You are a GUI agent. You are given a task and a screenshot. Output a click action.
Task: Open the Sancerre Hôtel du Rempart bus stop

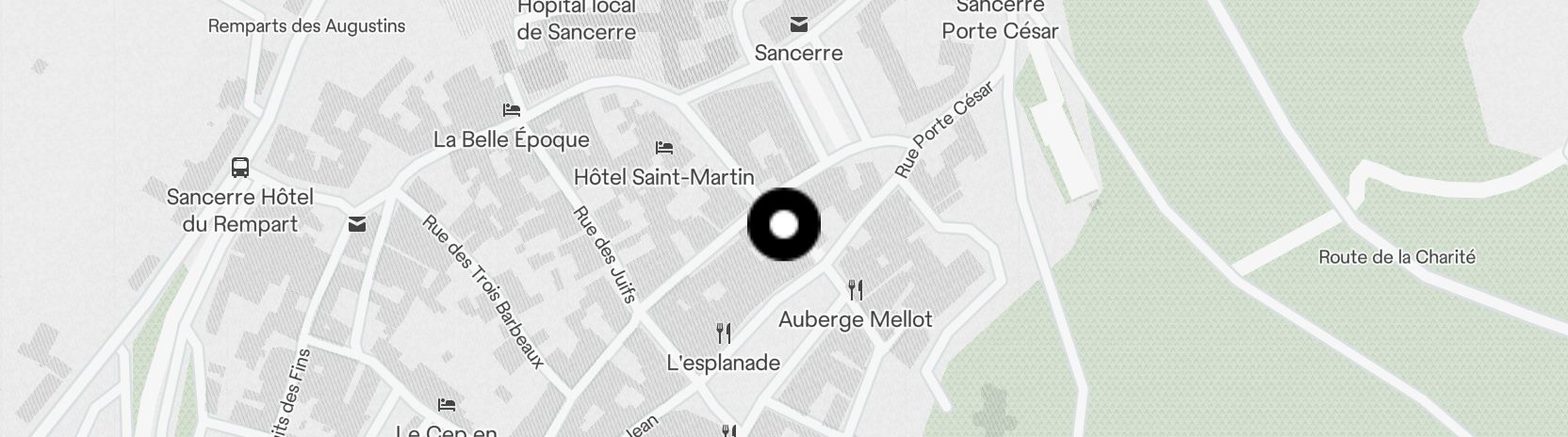click(x=240, y=169)
